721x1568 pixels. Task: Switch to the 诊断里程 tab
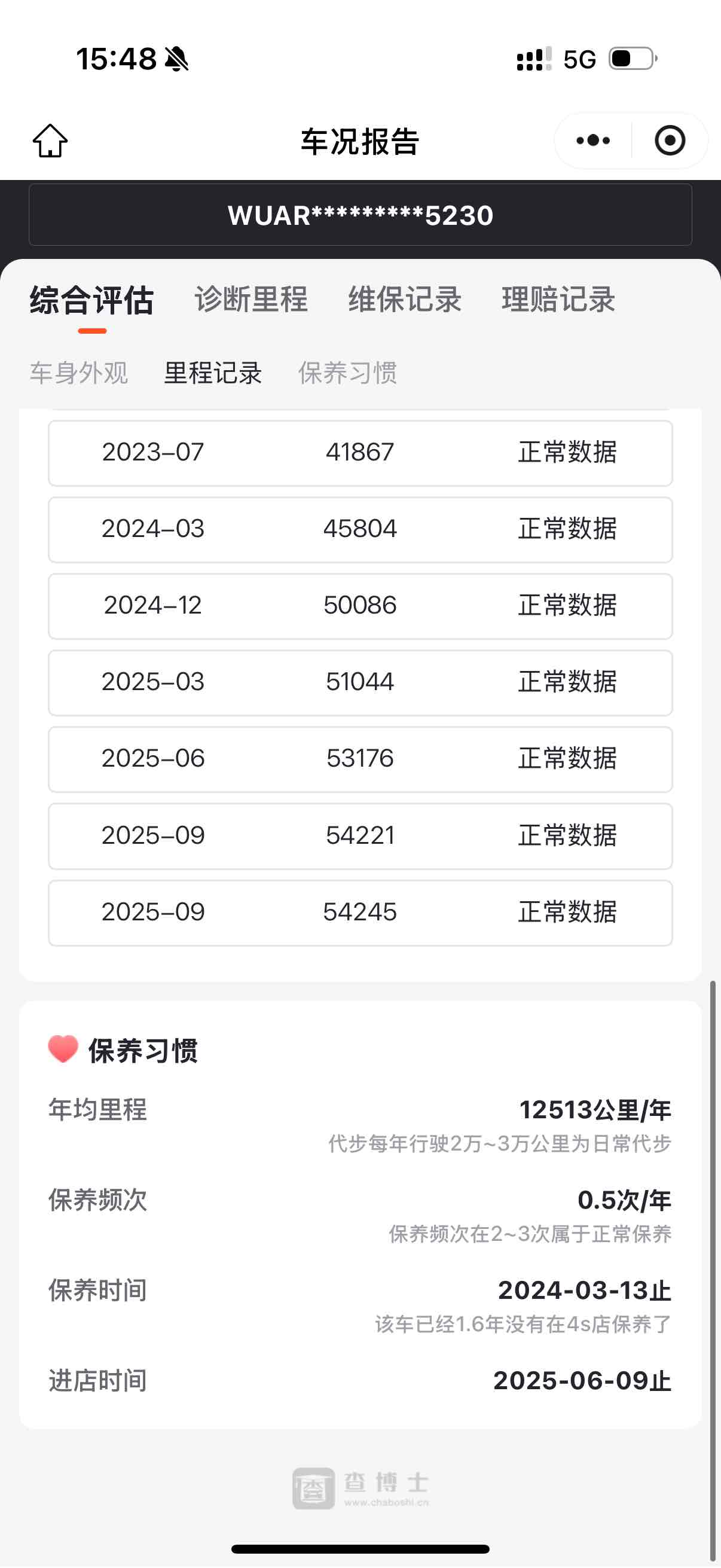(250, 300)
